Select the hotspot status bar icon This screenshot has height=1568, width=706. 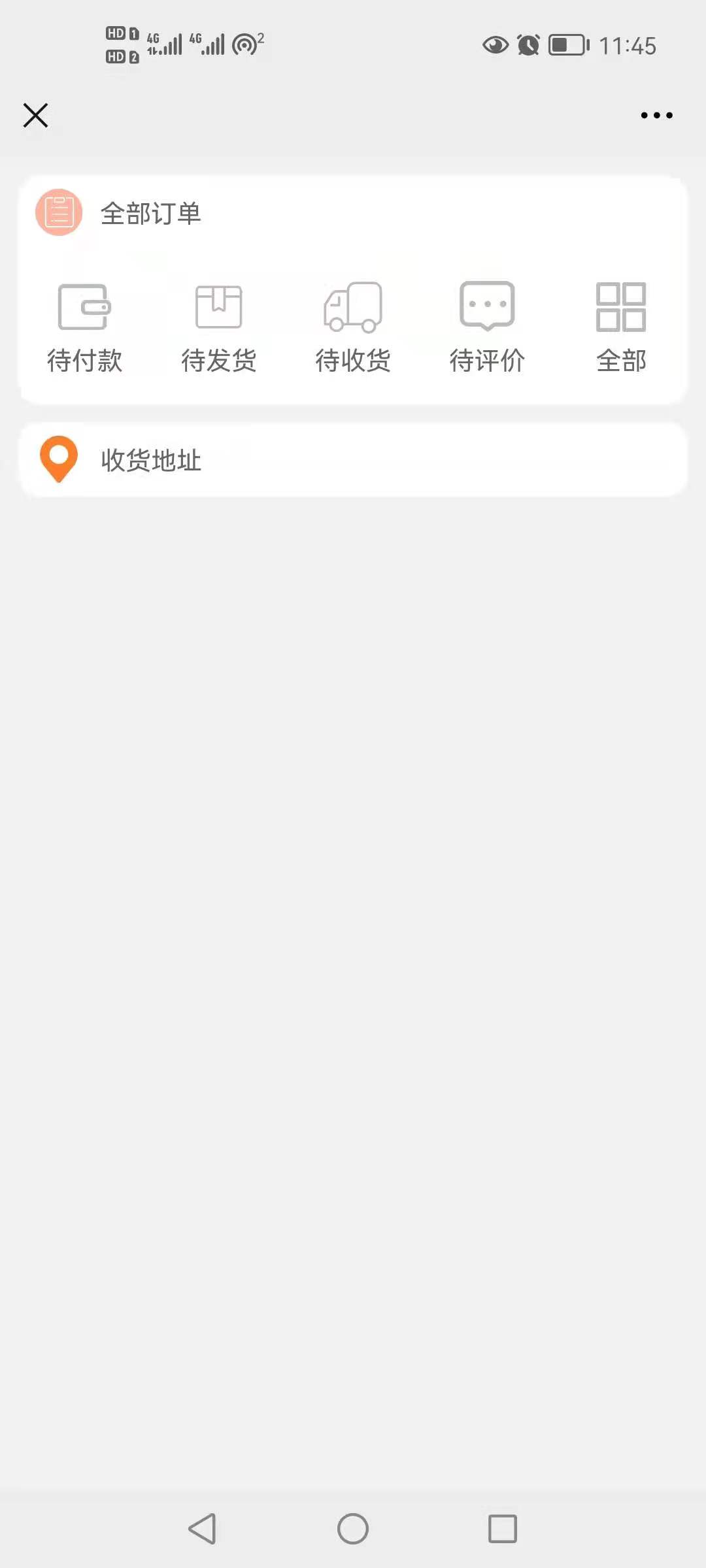tap(246, 44)
